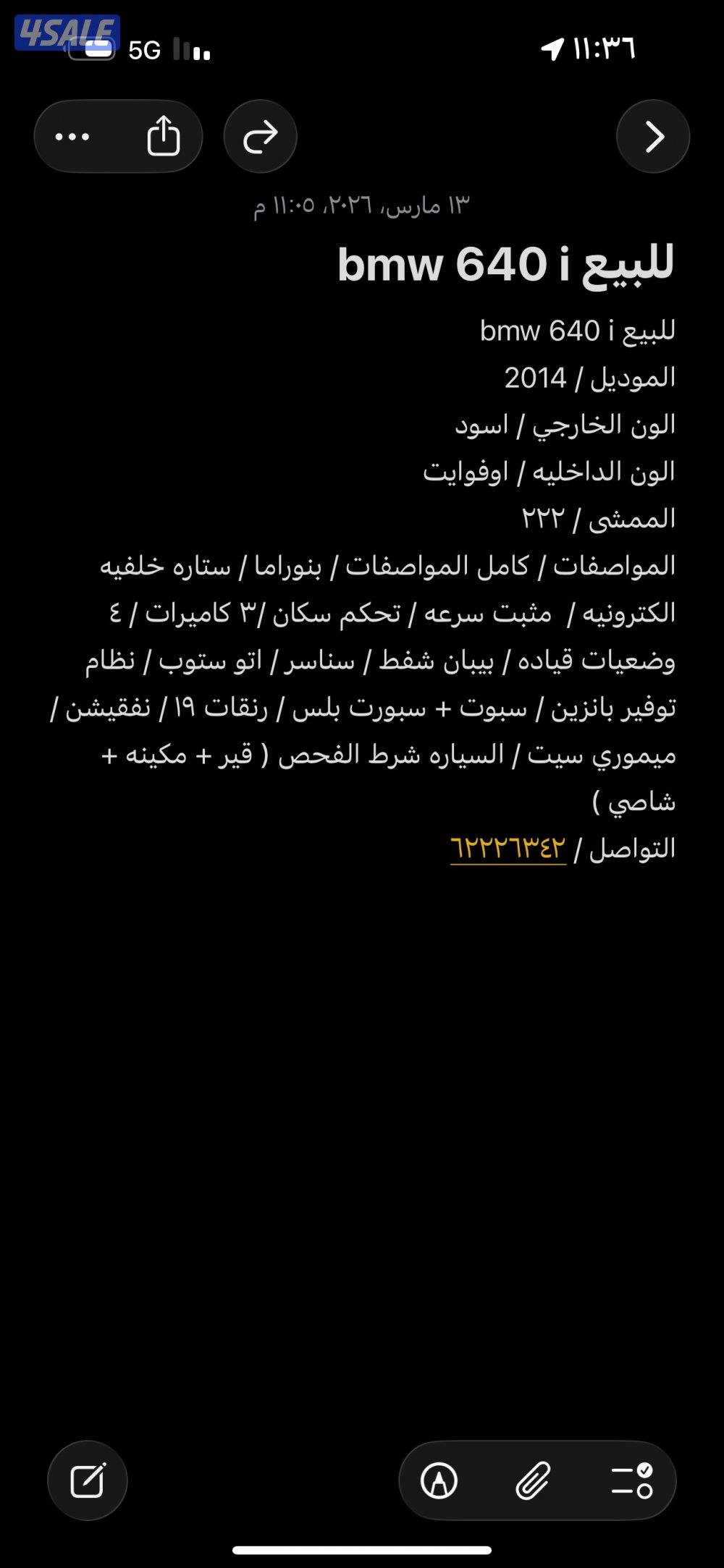
Task: Tap the forward/redo arrow icon
Action: click(x=260, y=137)
